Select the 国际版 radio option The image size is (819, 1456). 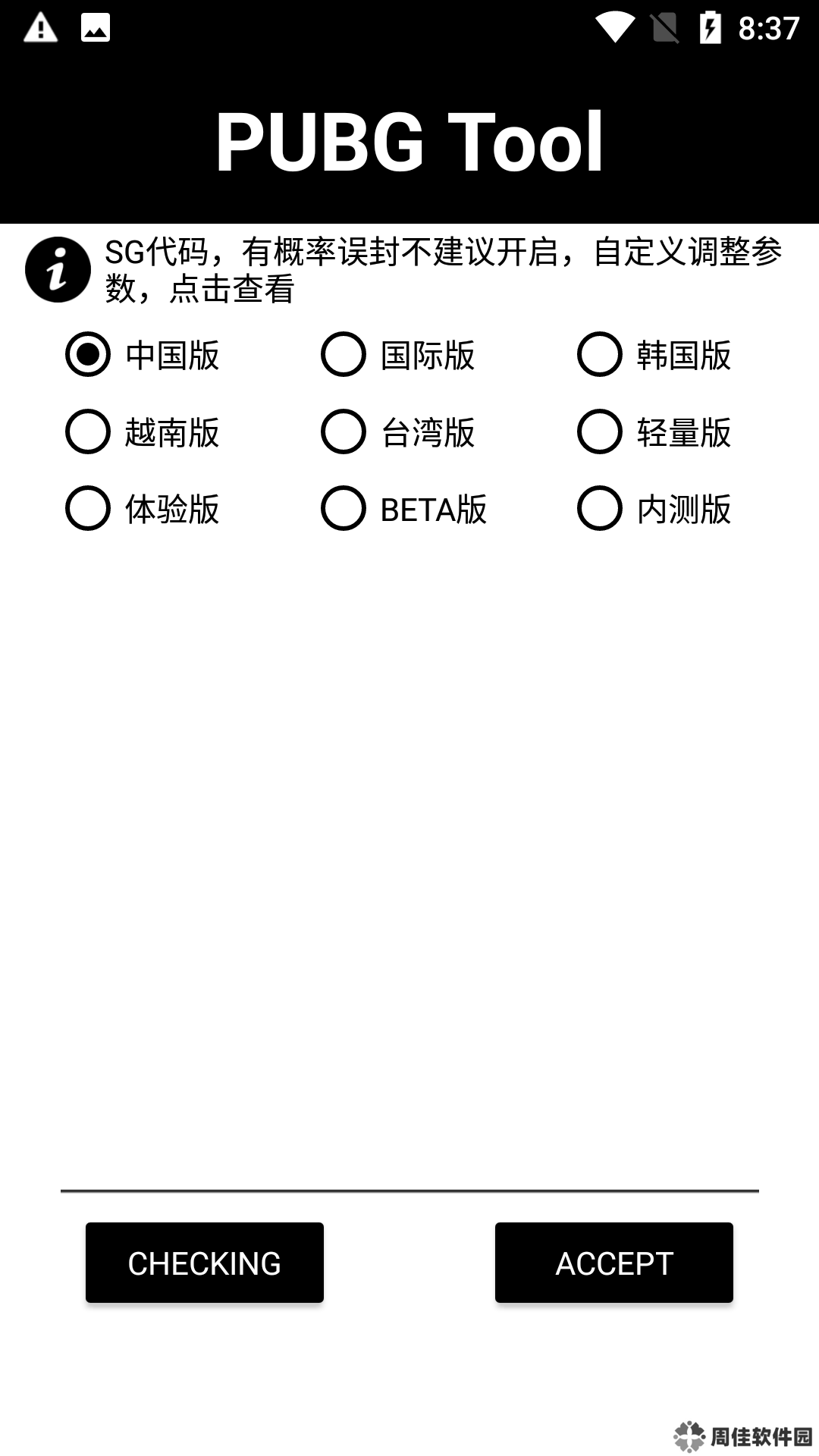398,355
